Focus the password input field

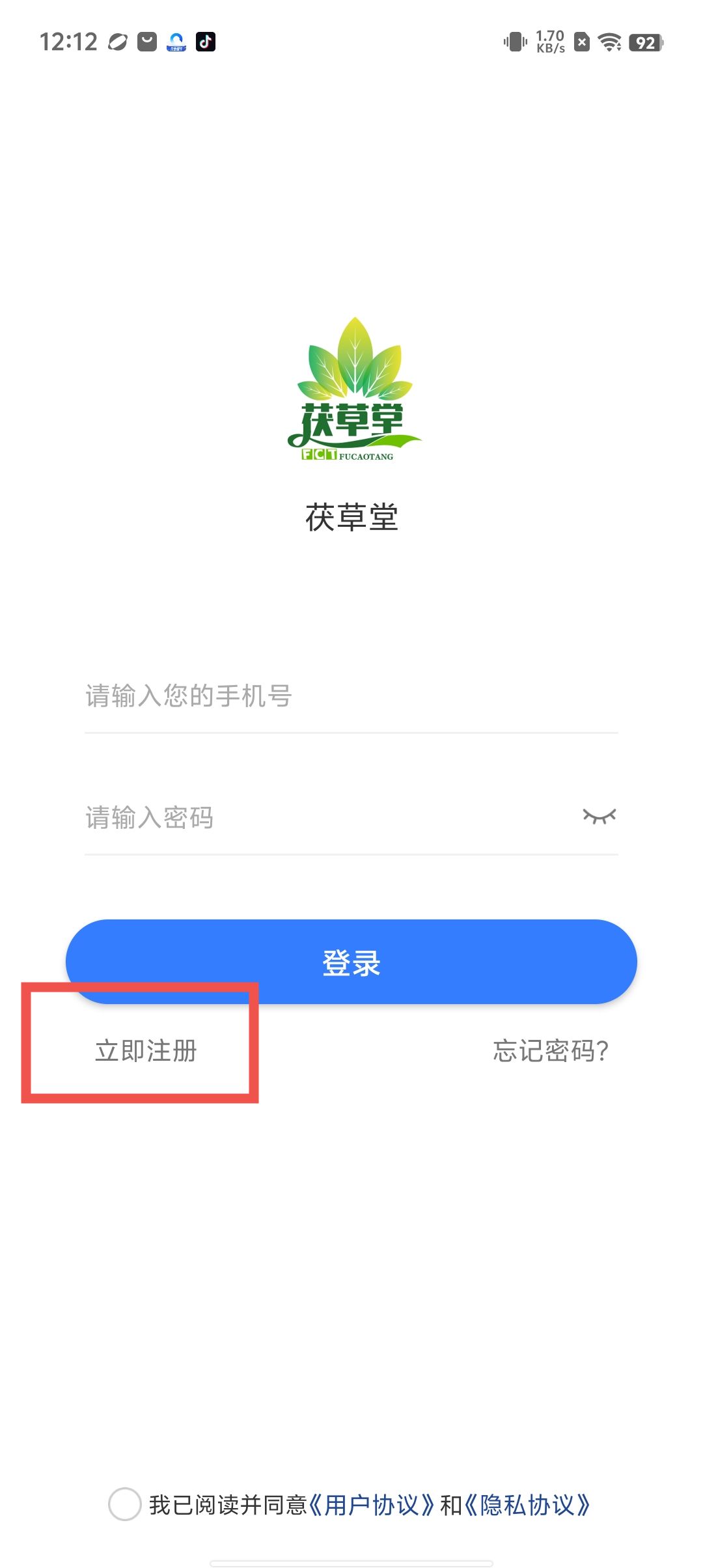(x=325, y=818)
